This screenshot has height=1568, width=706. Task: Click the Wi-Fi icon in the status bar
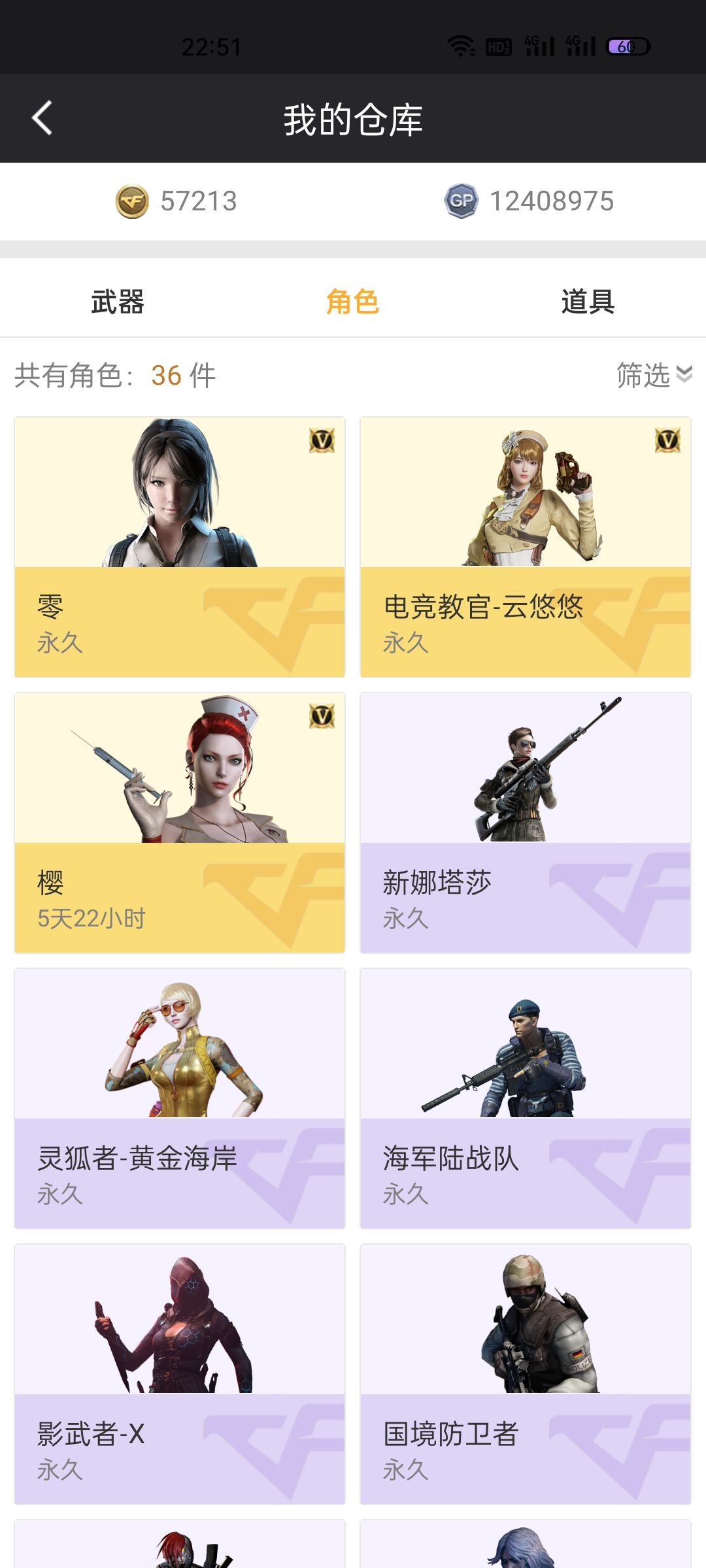click(x=462, y=44)
